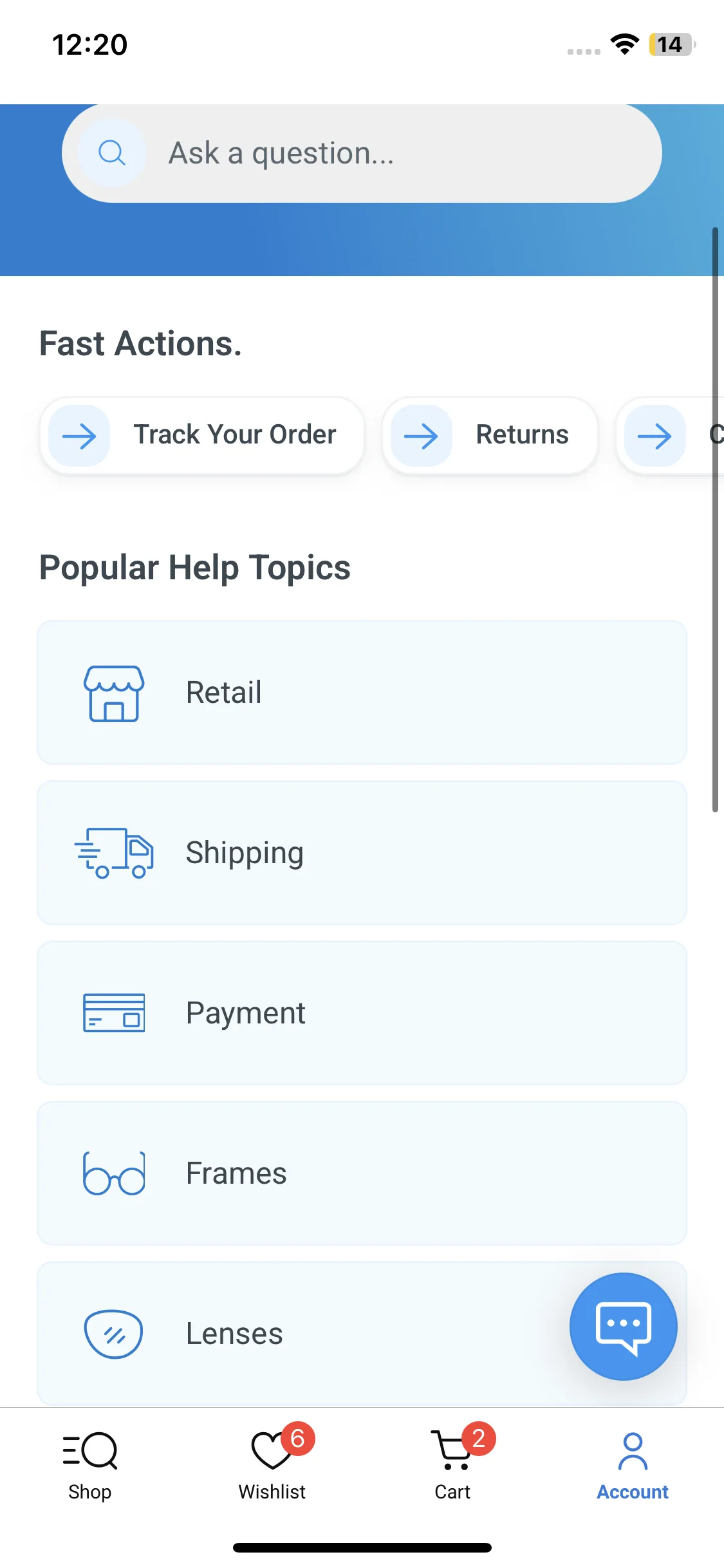Open the Returns fast action
This screenshot has height=1568, width=724.
click(x=490, y=435)
